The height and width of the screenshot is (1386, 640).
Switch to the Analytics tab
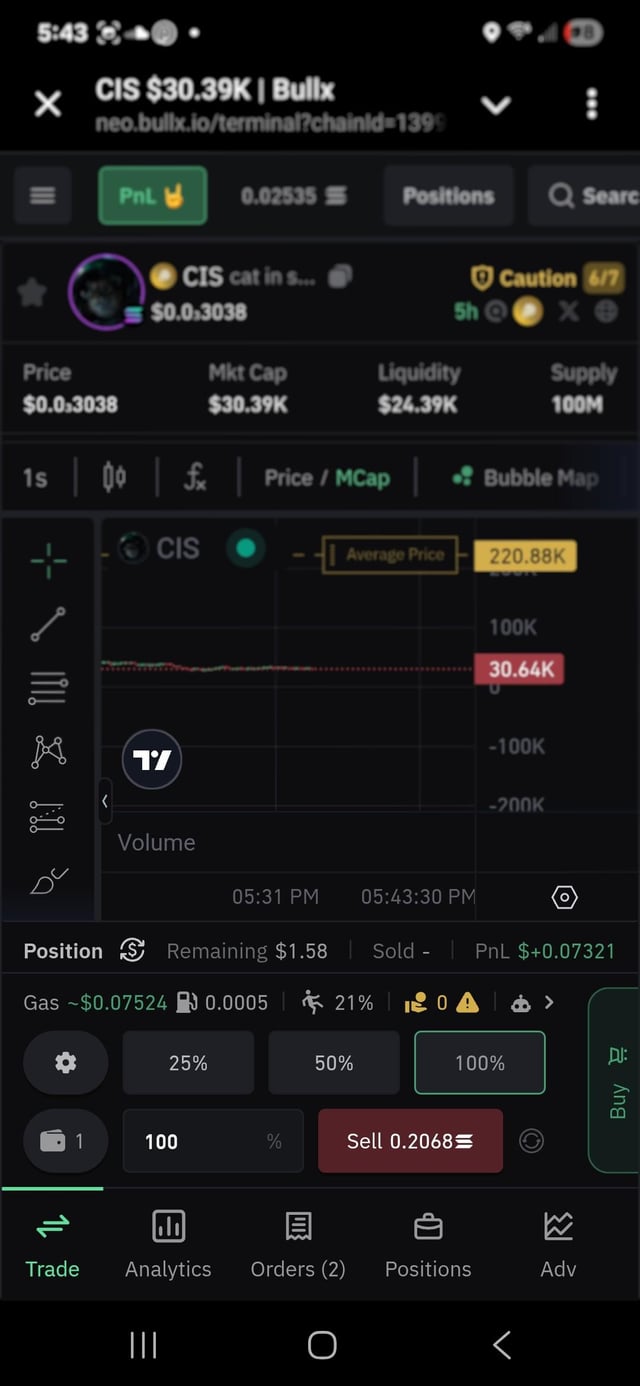(168, 1244)
